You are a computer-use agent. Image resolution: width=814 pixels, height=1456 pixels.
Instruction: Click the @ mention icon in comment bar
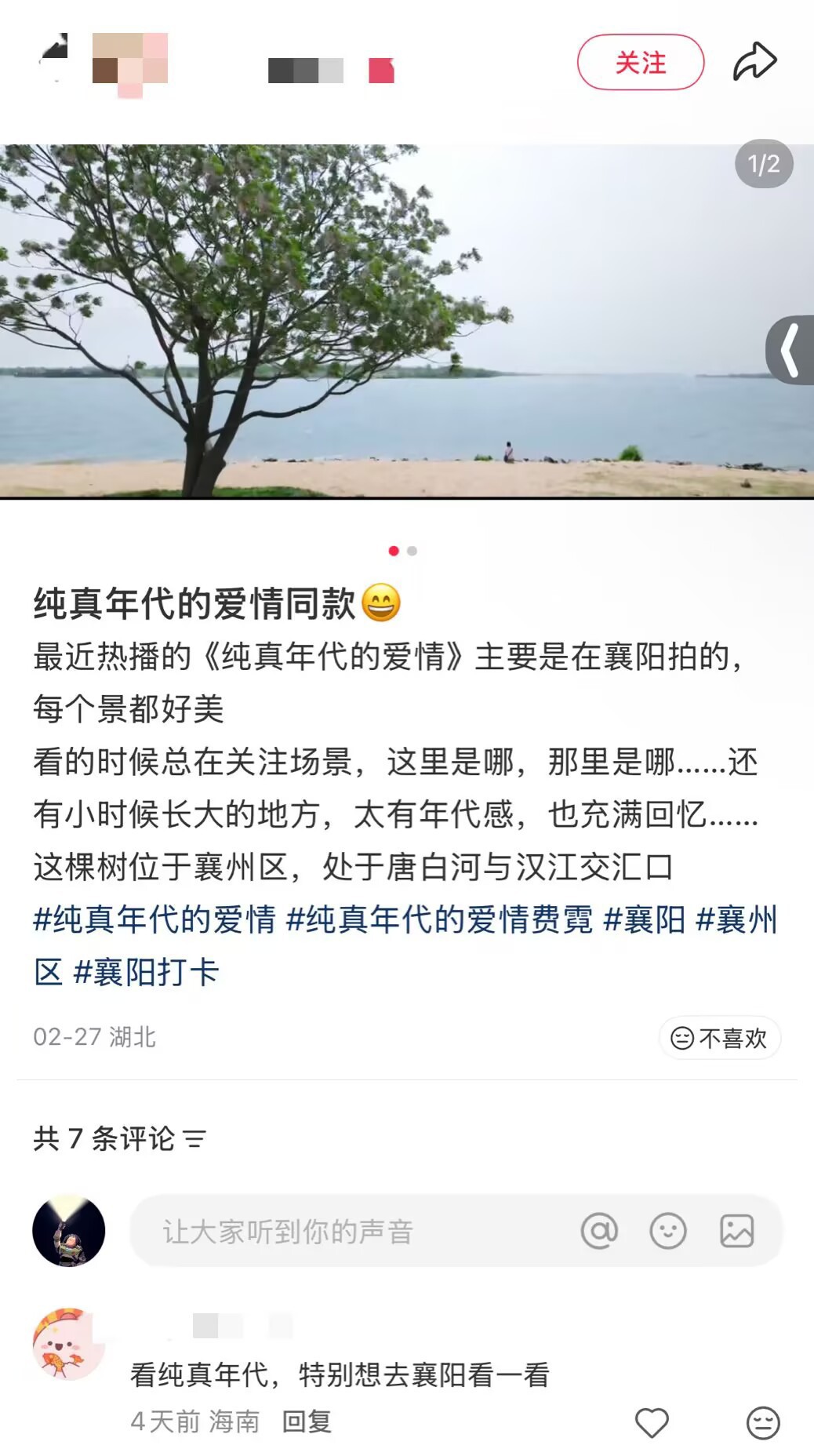599,1231
